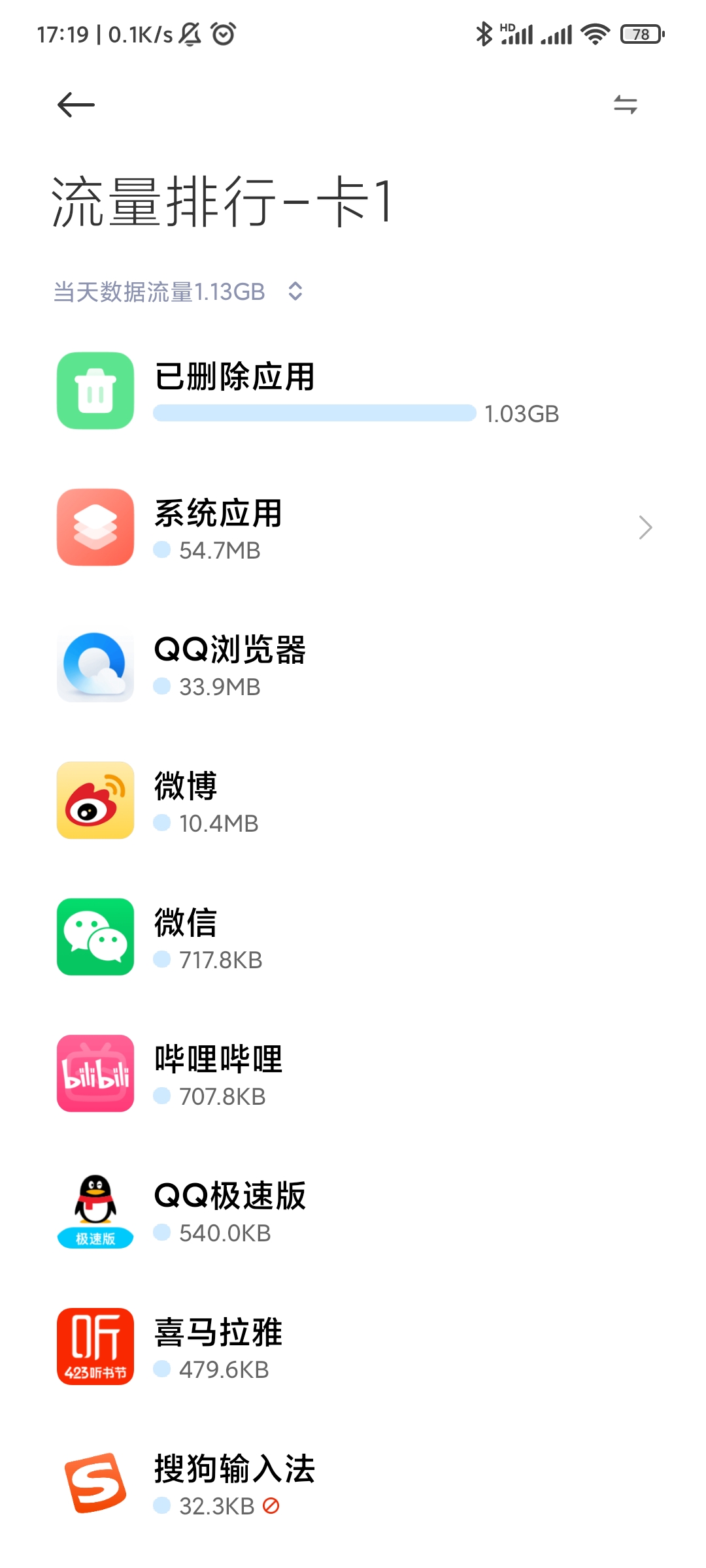The image size is (706, 1568).
Task: Expand 系统应用 traffic details
Action: point(353,527)
